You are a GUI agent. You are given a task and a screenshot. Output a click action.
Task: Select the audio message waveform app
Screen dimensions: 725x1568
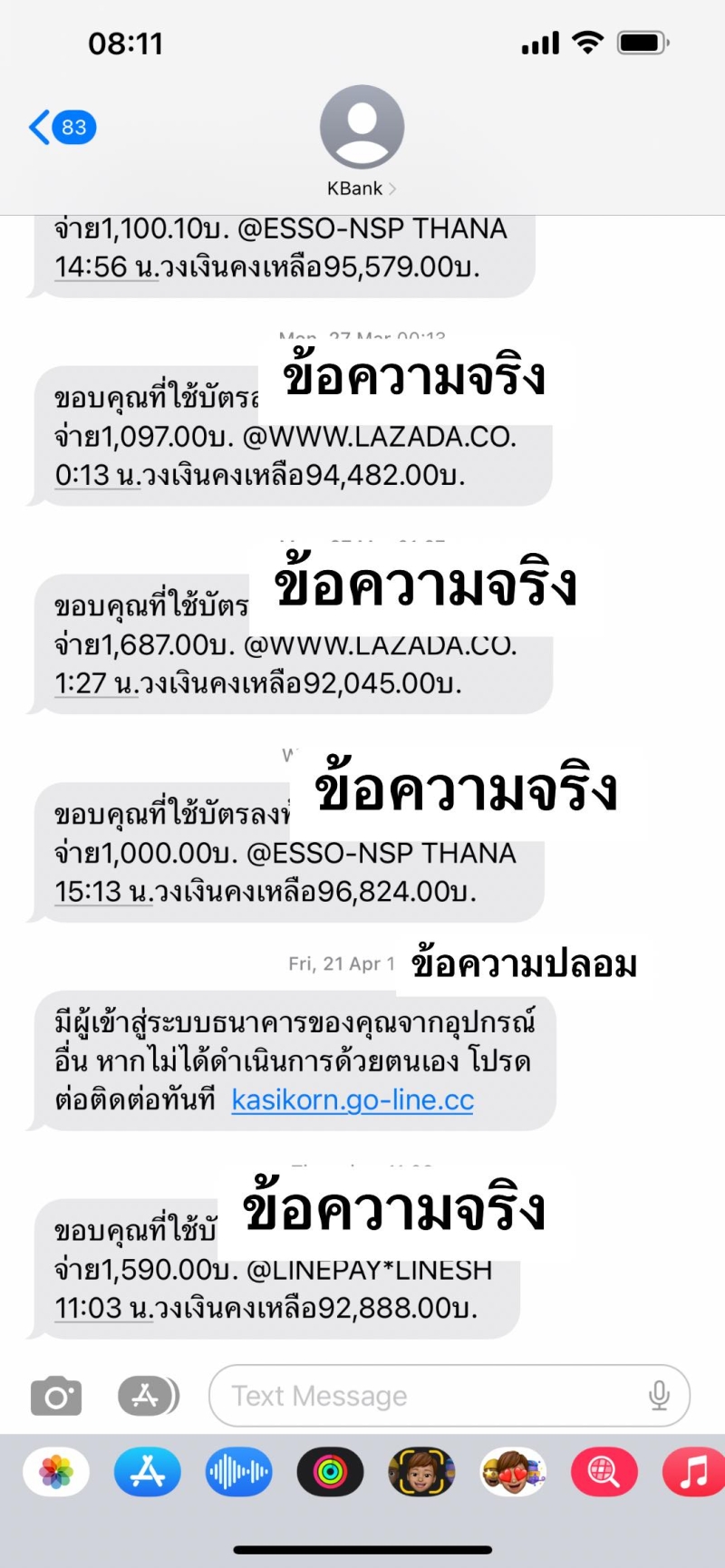coord(239,1473)
